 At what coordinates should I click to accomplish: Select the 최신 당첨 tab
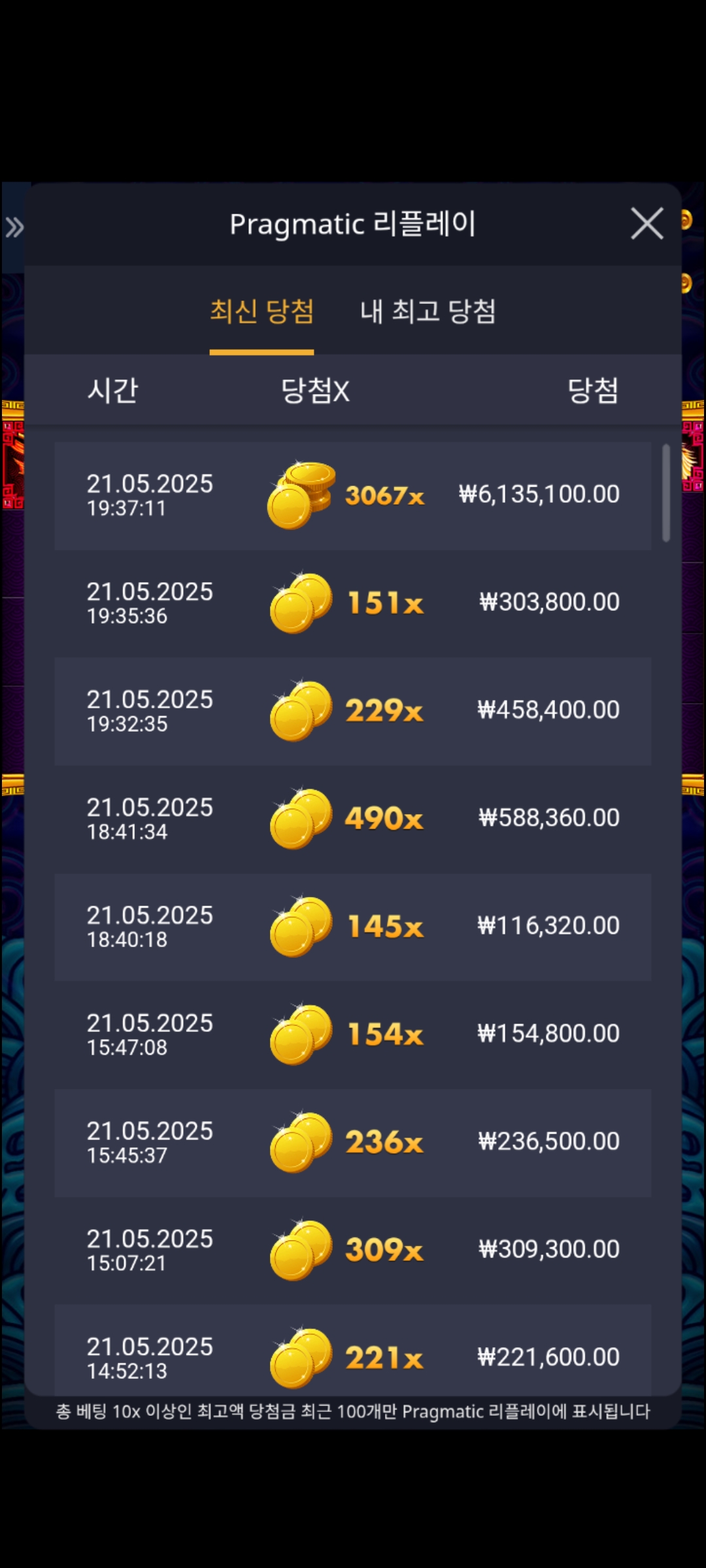pos(261,311)
